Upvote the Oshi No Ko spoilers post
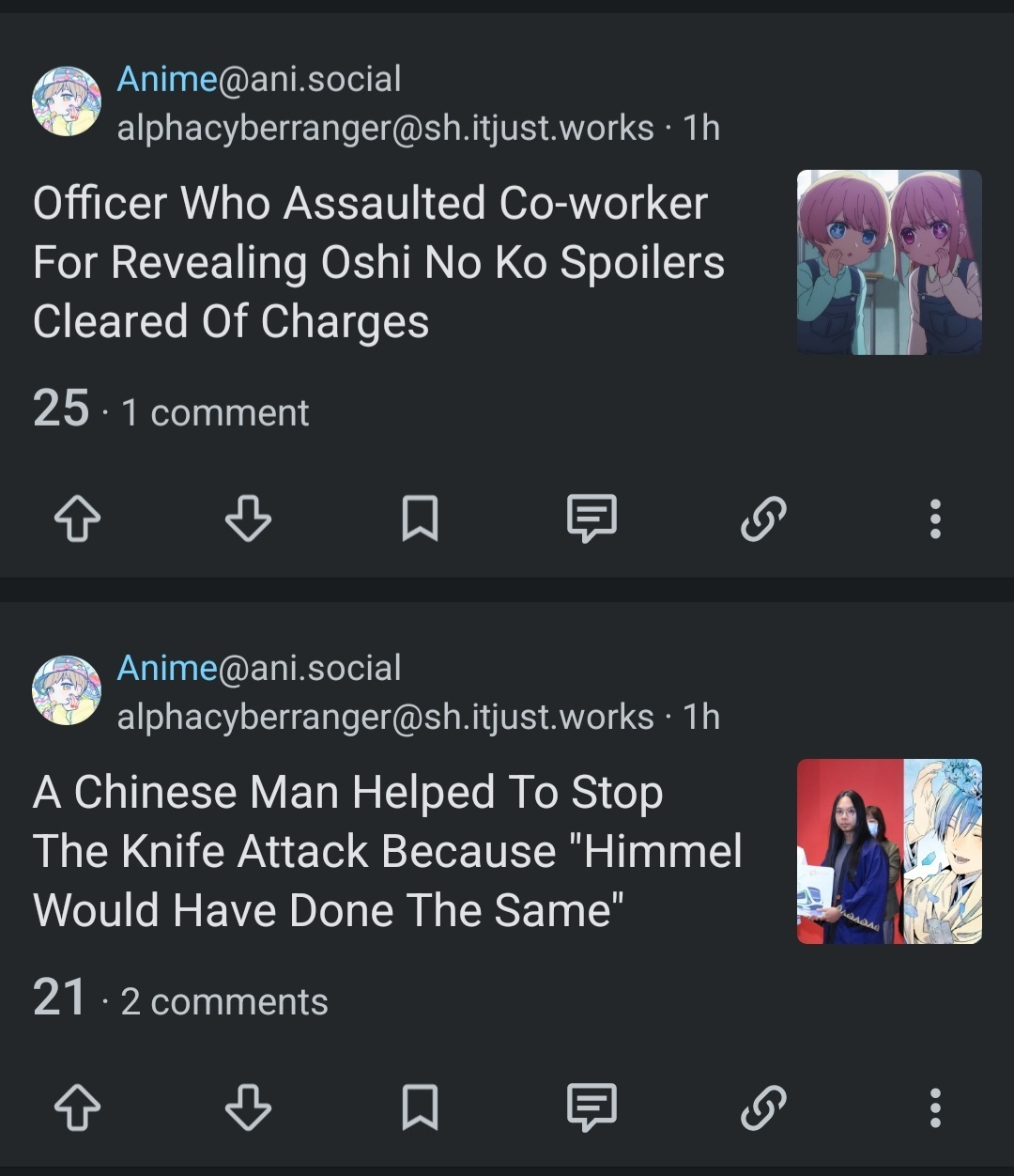 78,518
